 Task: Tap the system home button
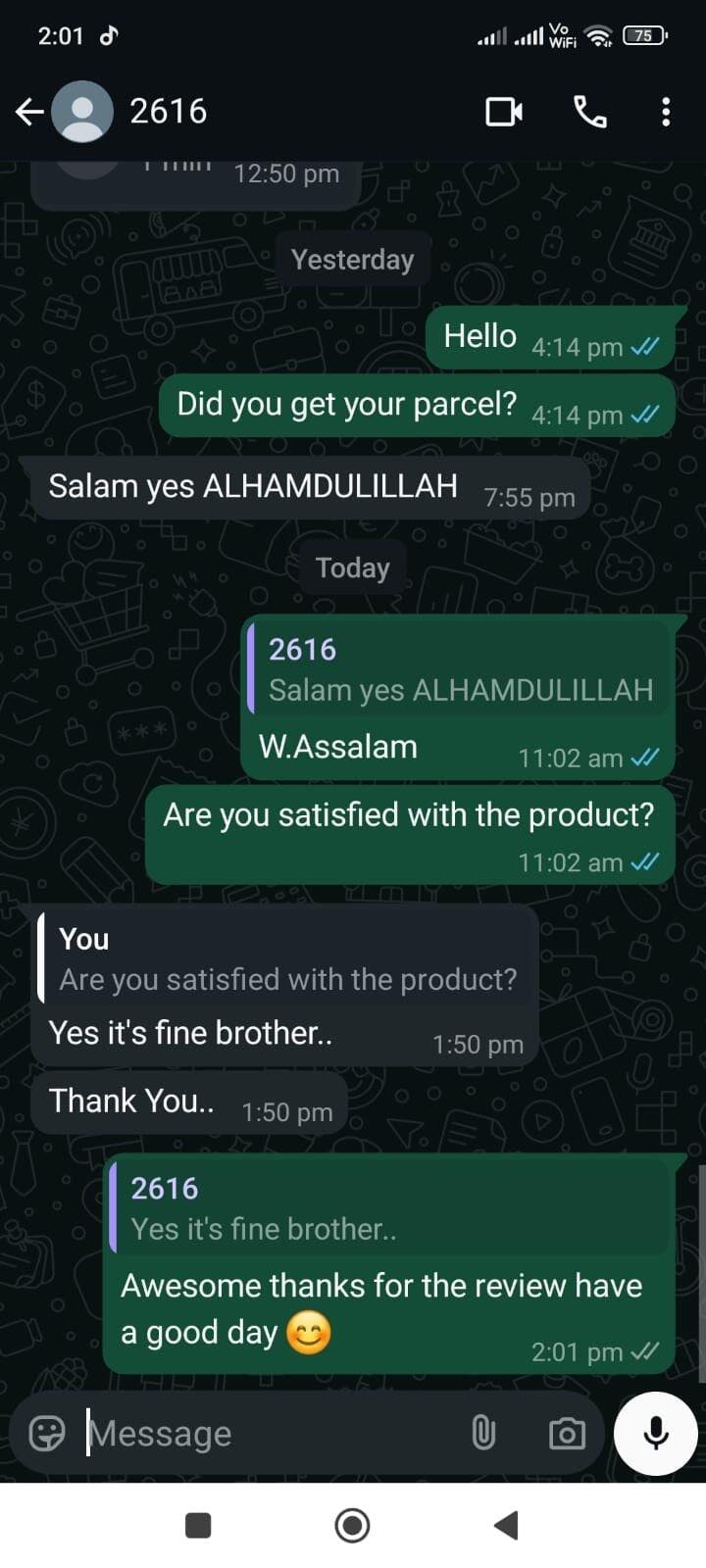(x=352, y=1525)
